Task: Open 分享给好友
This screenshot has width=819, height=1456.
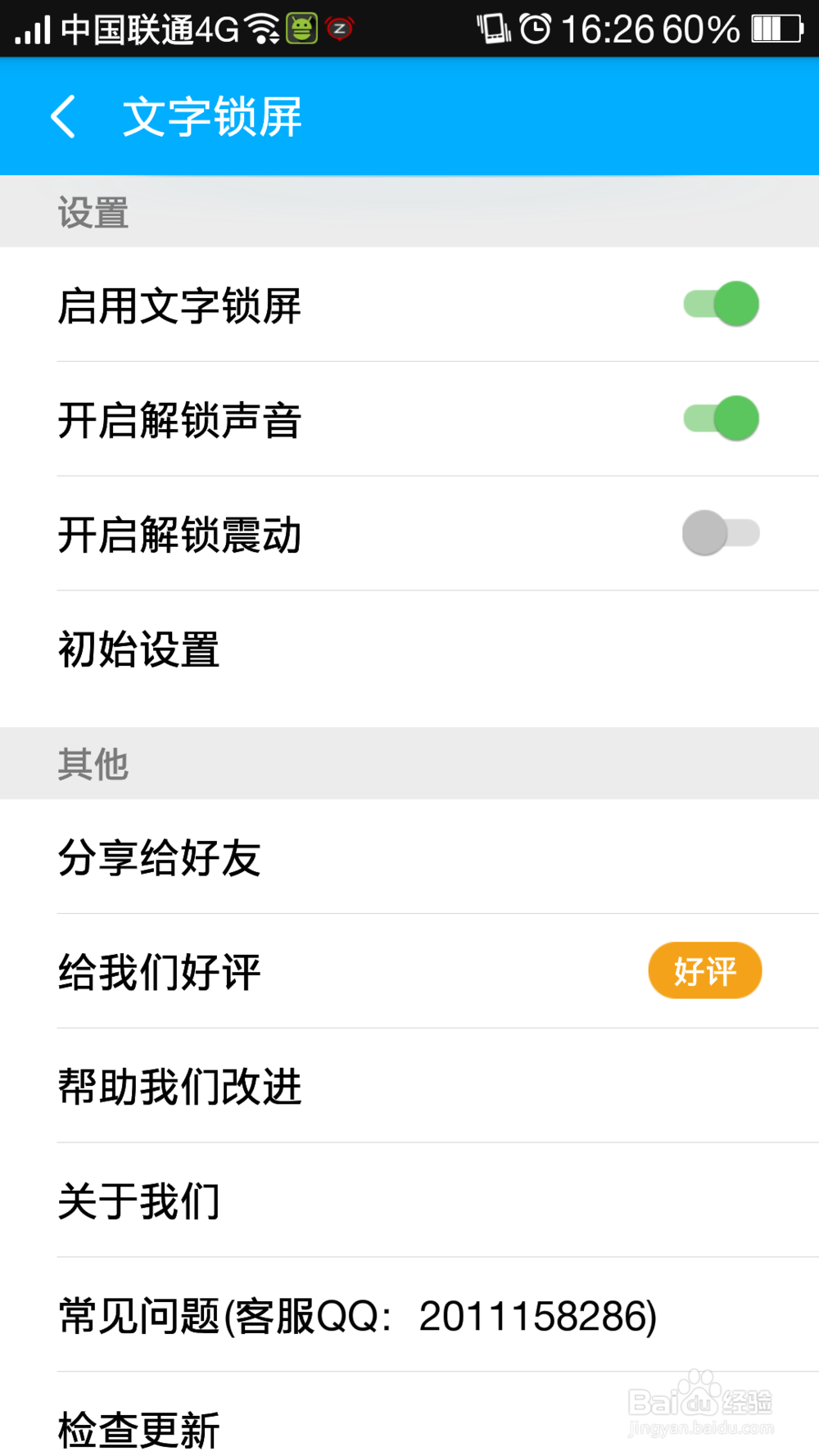Action: [409, 857]
